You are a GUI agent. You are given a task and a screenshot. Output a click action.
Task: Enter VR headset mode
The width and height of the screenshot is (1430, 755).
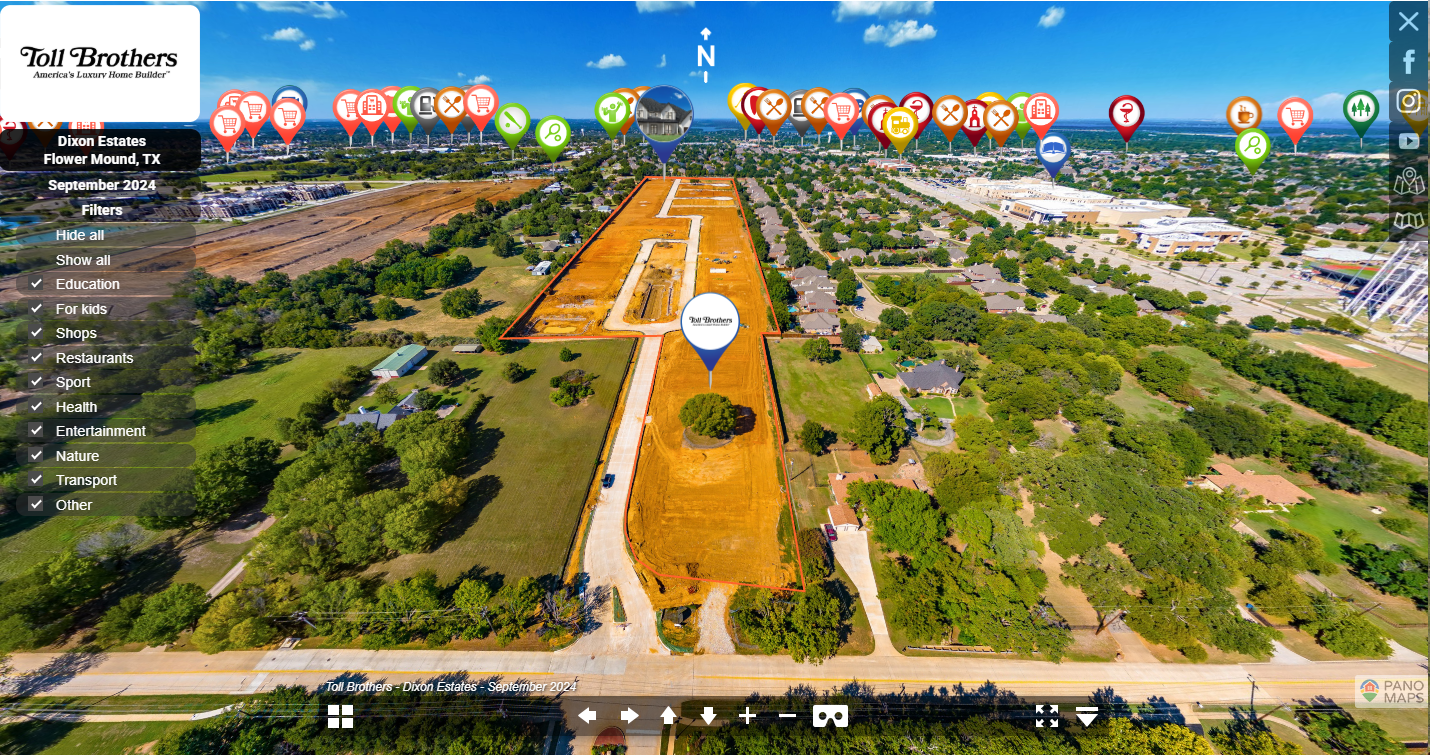tap(830, 716)
